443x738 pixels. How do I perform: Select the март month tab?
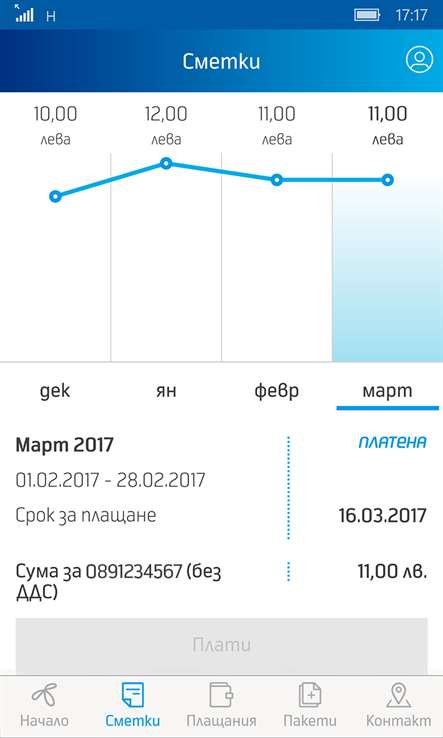[387, 391]
